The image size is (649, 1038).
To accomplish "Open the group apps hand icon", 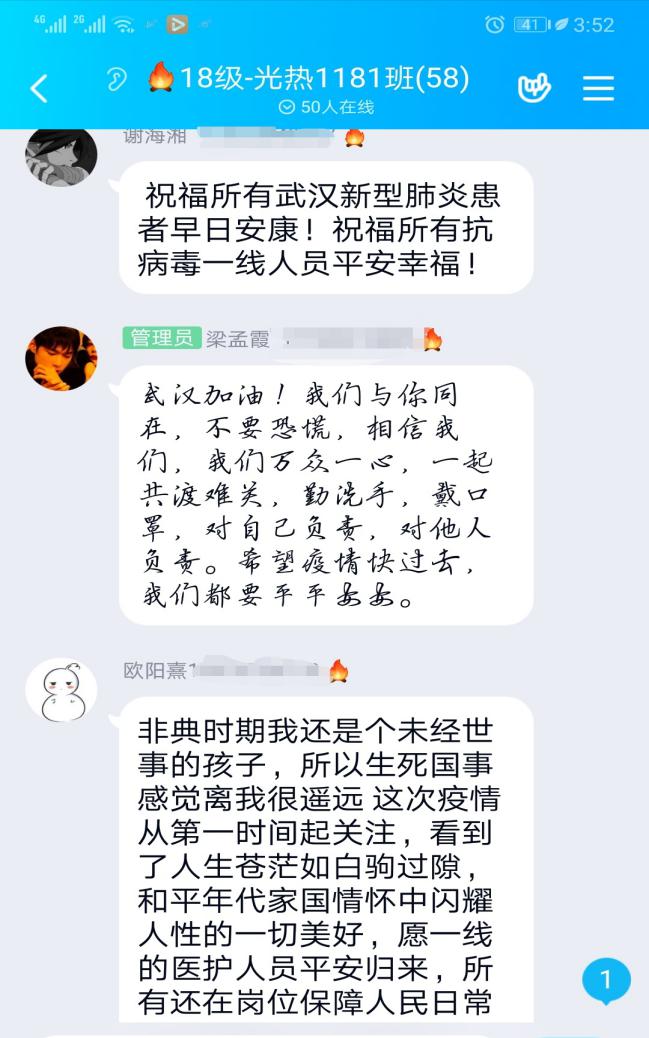I will [534, 88].
